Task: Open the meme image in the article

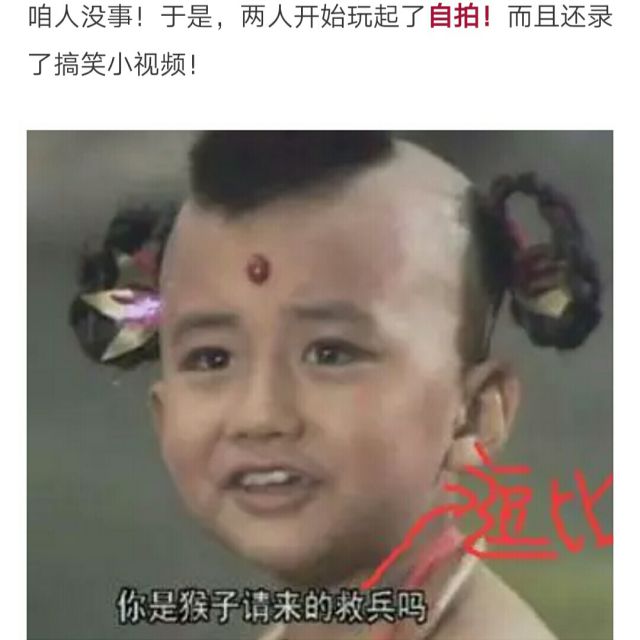Action: click(x=320, y=385)
